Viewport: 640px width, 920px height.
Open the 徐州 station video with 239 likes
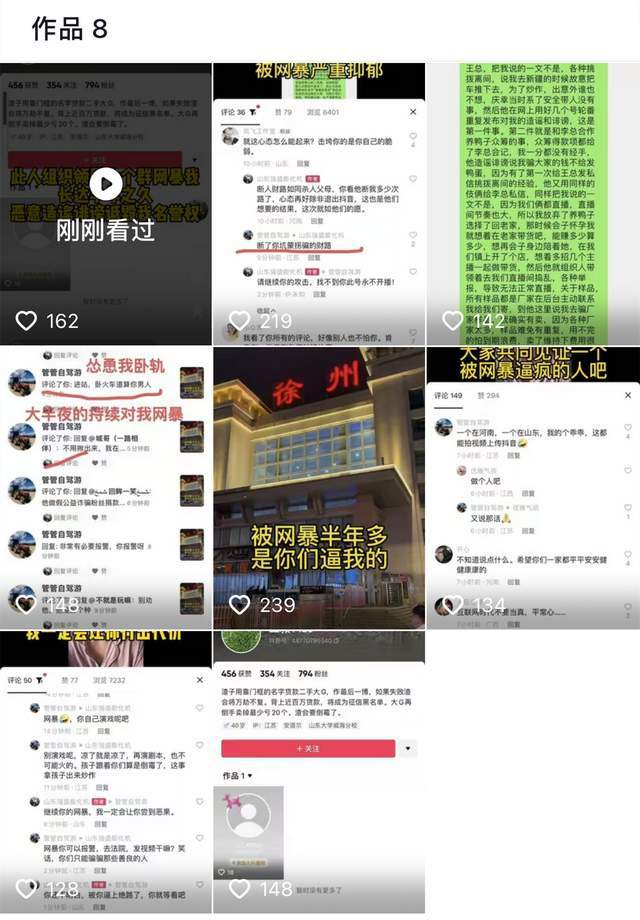tap(319, 487)
